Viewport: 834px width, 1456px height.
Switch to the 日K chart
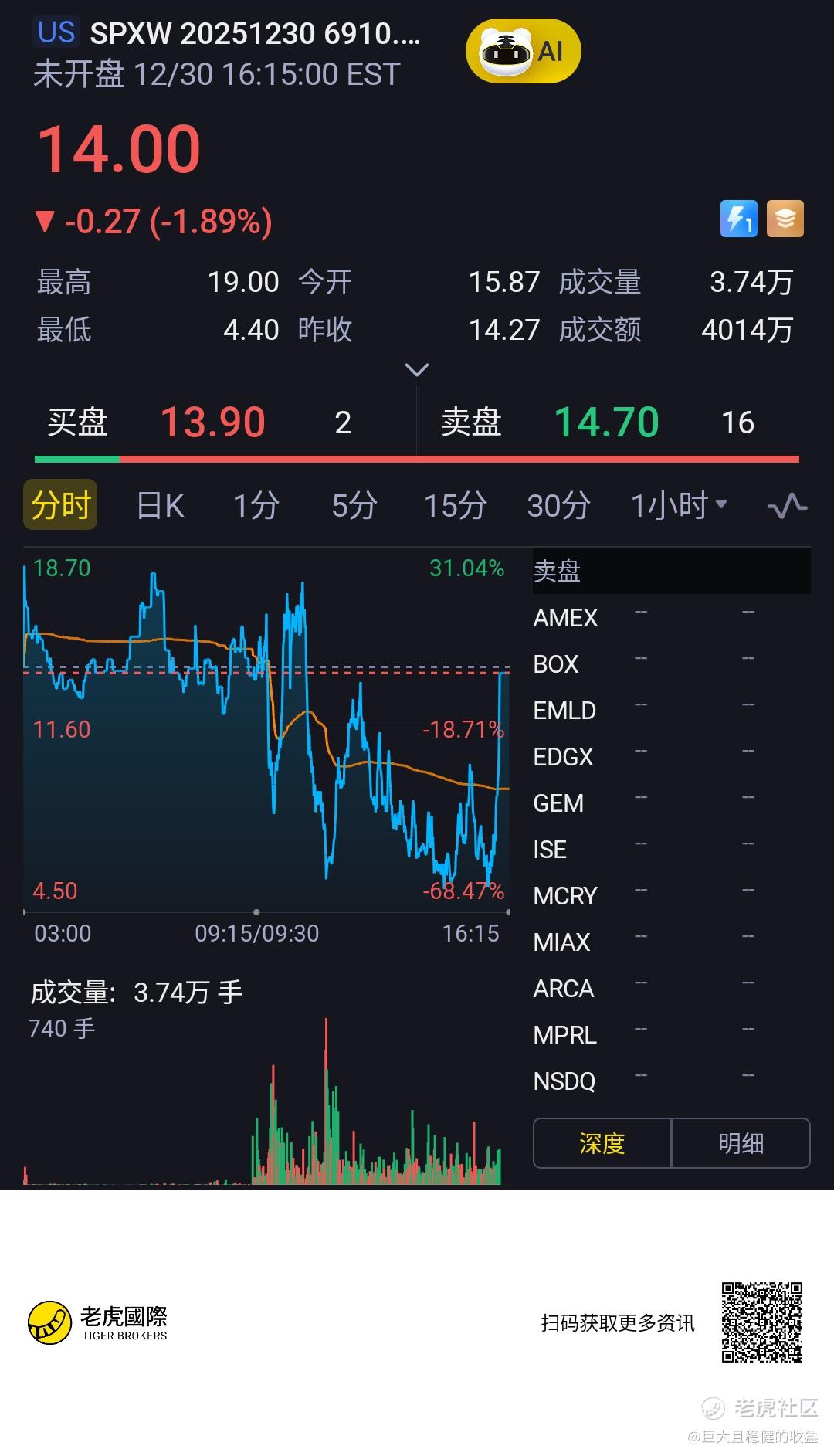coord(160,505)
